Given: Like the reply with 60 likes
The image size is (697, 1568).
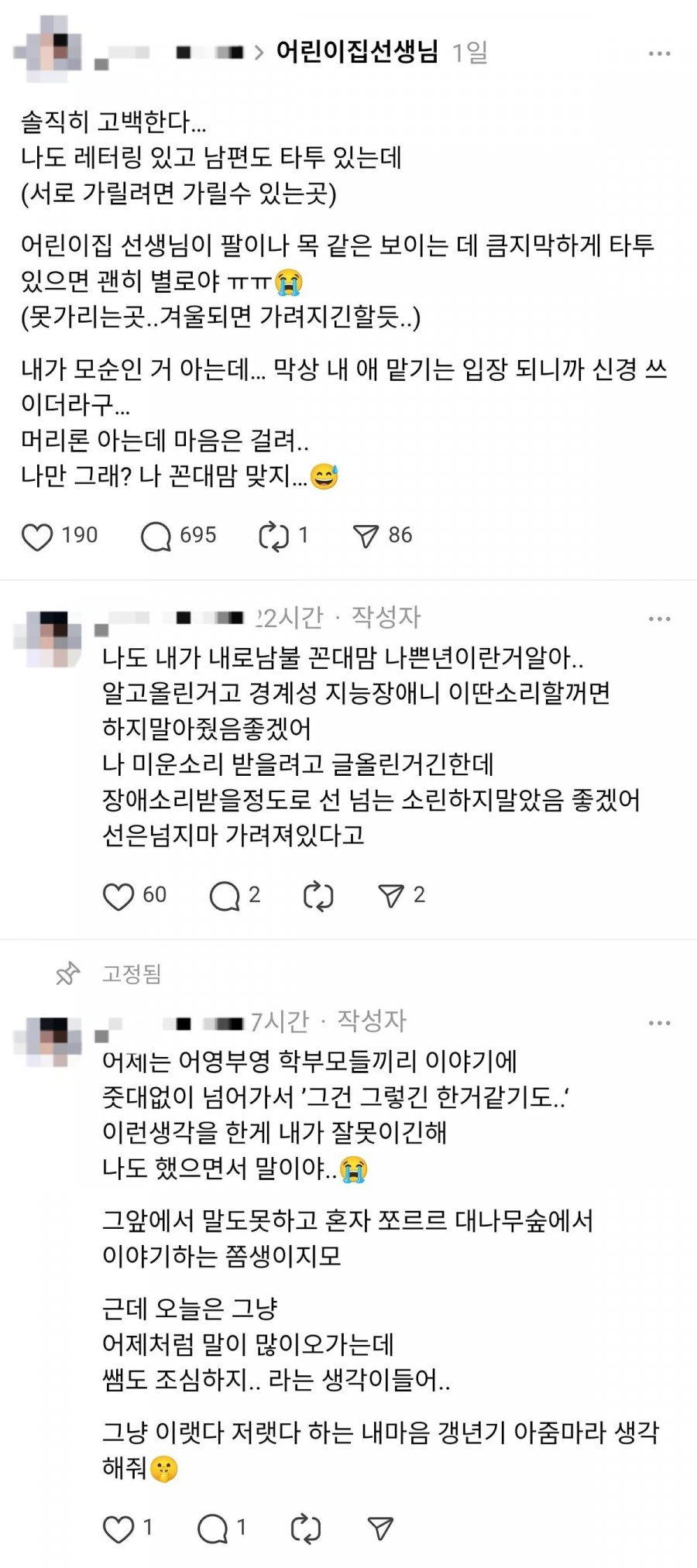Looking at the screenshot, I should click(118, 896).
